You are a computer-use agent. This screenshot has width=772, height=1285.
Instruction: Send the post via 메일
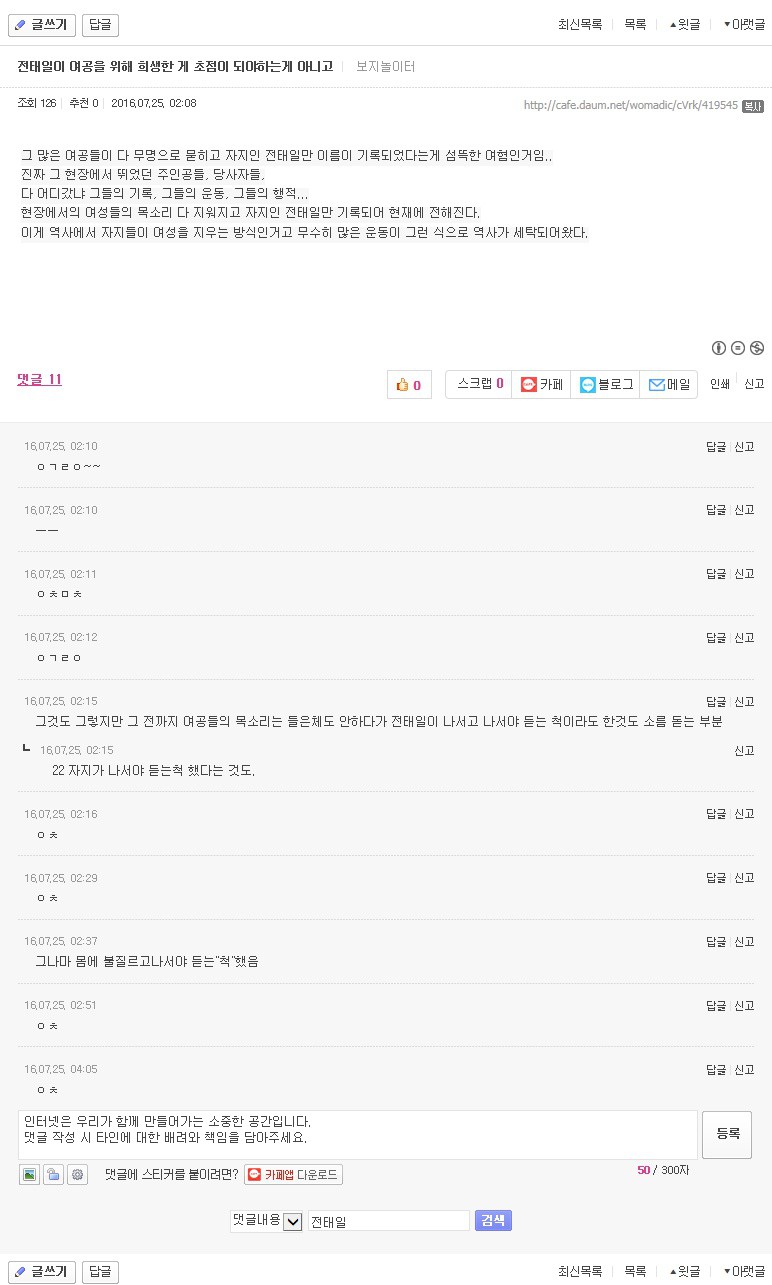click(x=669, y=384)
